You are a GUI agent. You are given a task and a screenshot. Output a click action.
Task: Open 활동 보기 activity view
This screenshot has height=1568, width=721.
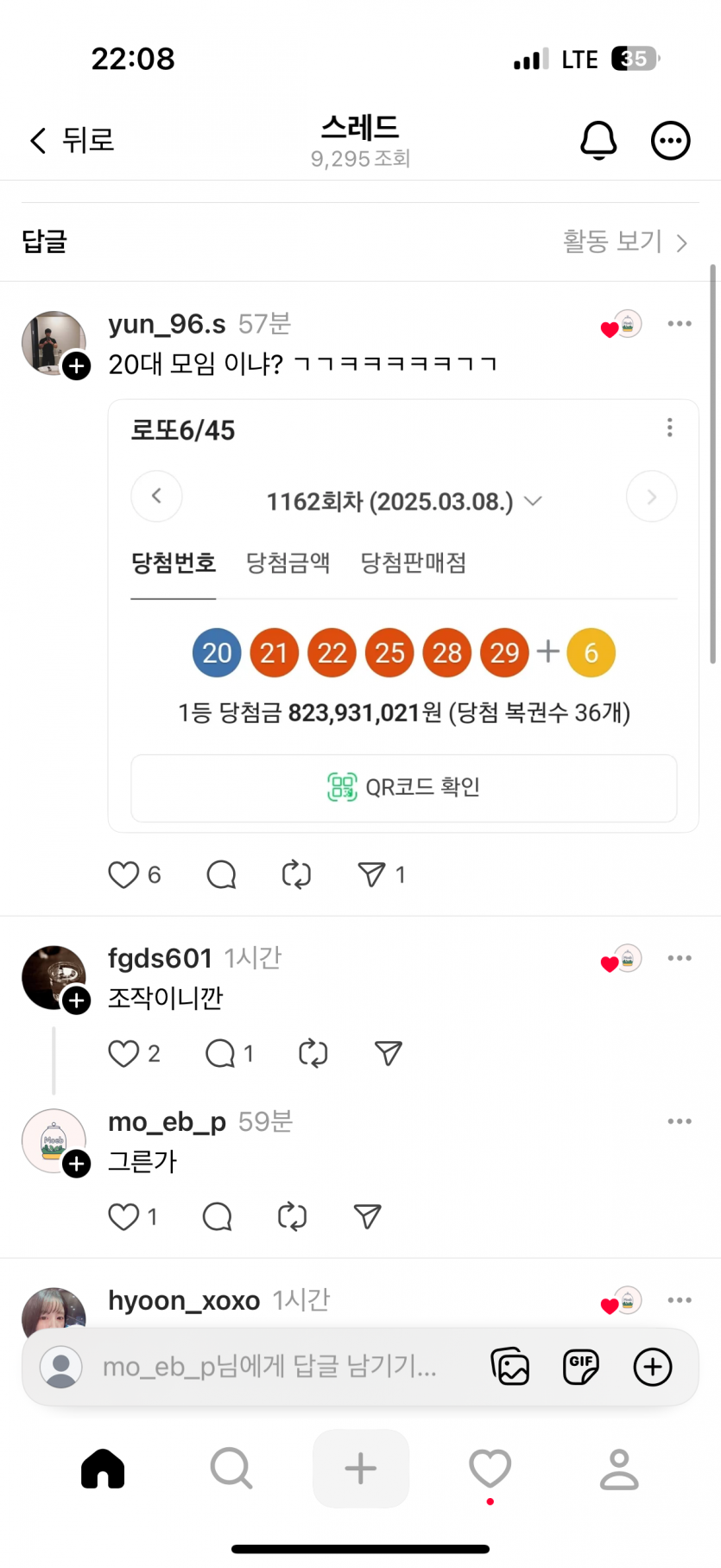[625, 241]
